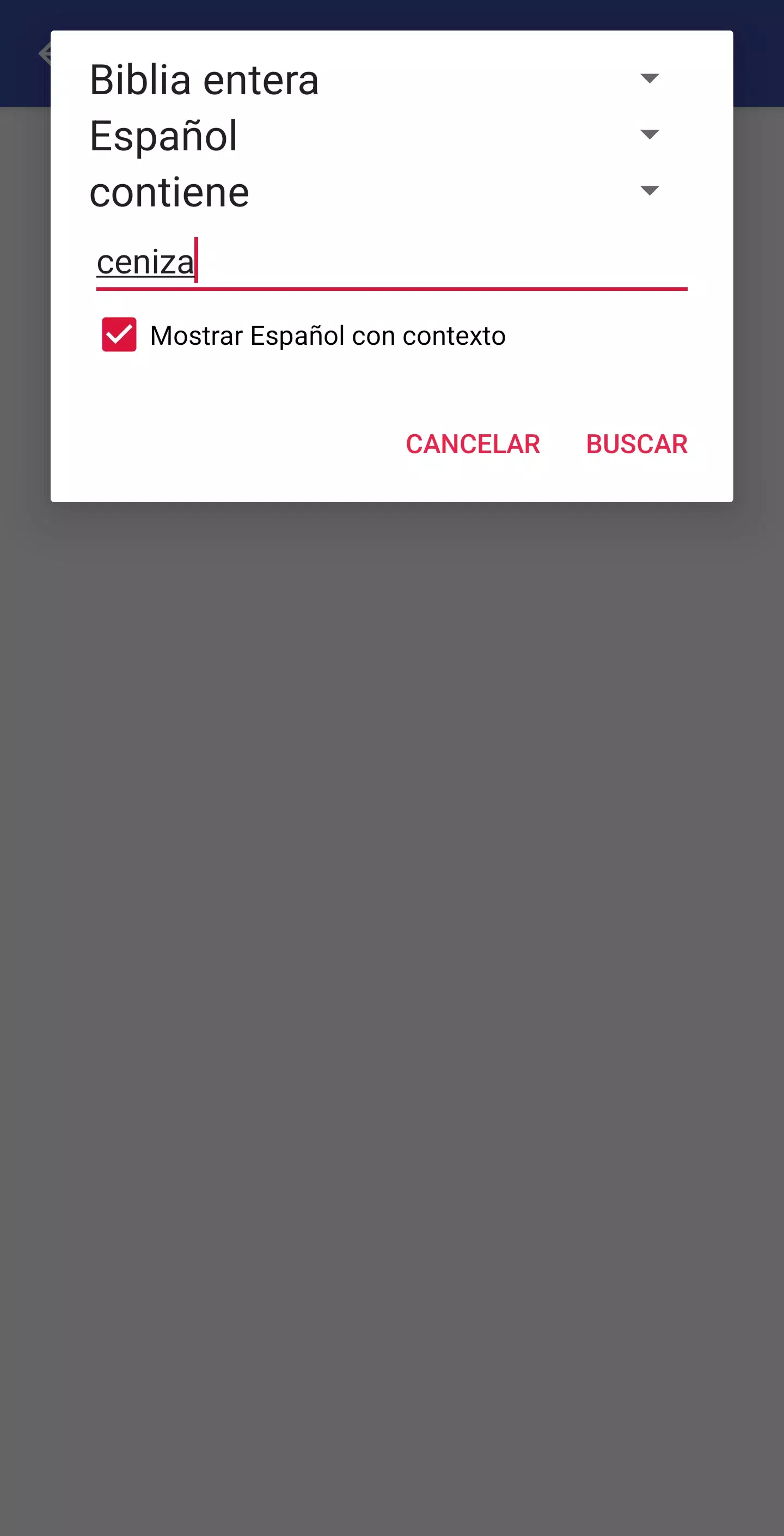Dismiss the dialog with CANCELAR
The width and height of the screenshot is (784, 1536).
tap(473, 443)
